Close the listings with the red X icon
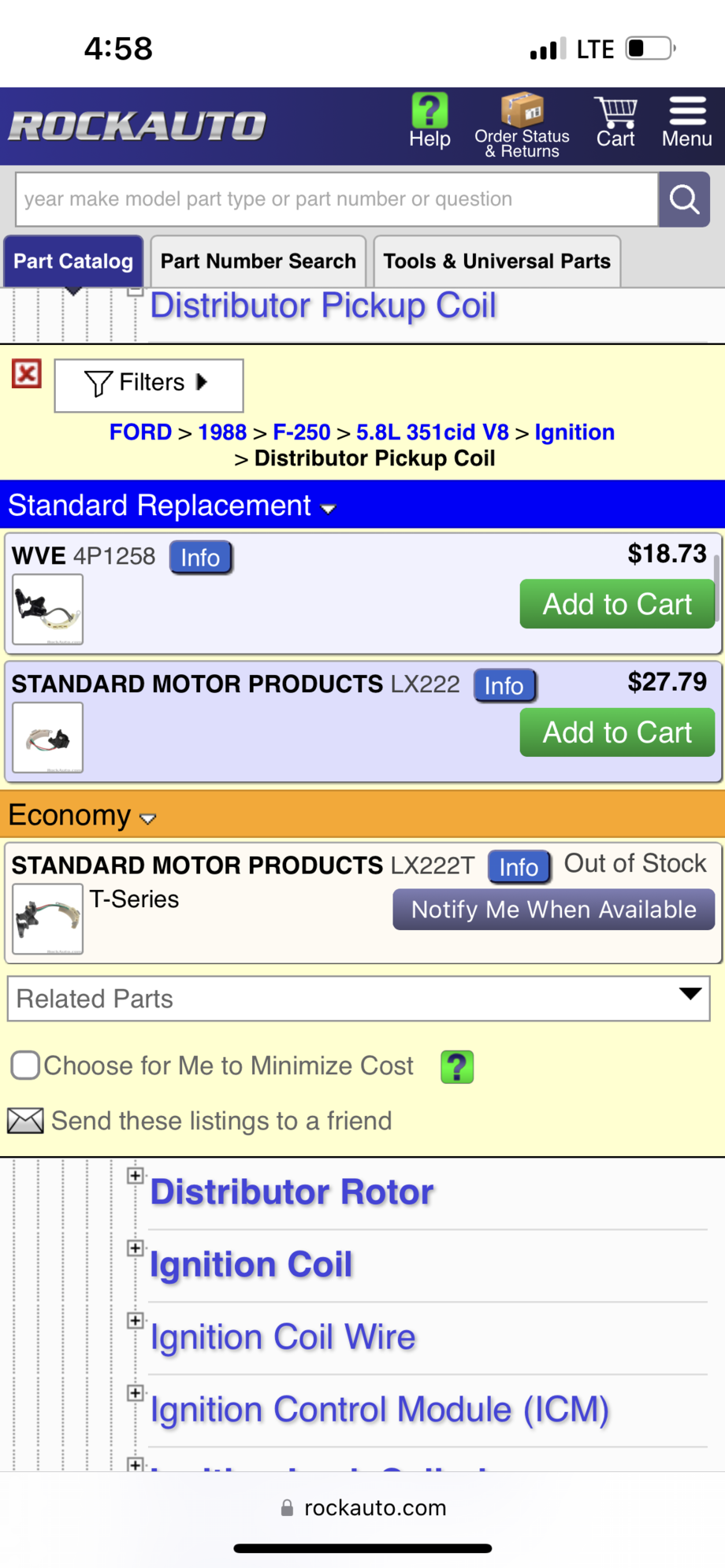The image size is (725, 1568). tap(27, 374)
